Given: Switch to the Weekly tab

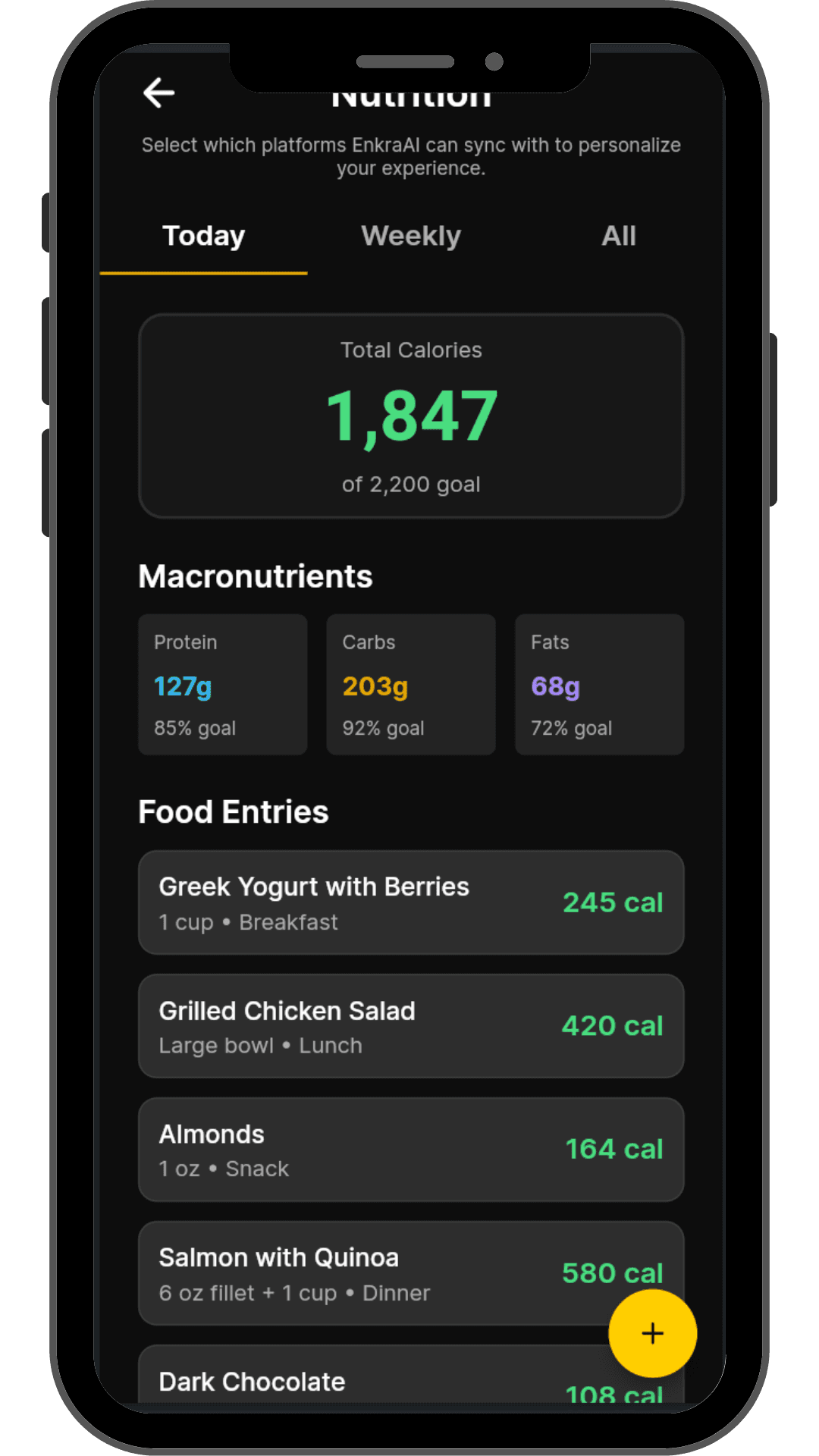Looking at the screenshot, I should point(411,236).
